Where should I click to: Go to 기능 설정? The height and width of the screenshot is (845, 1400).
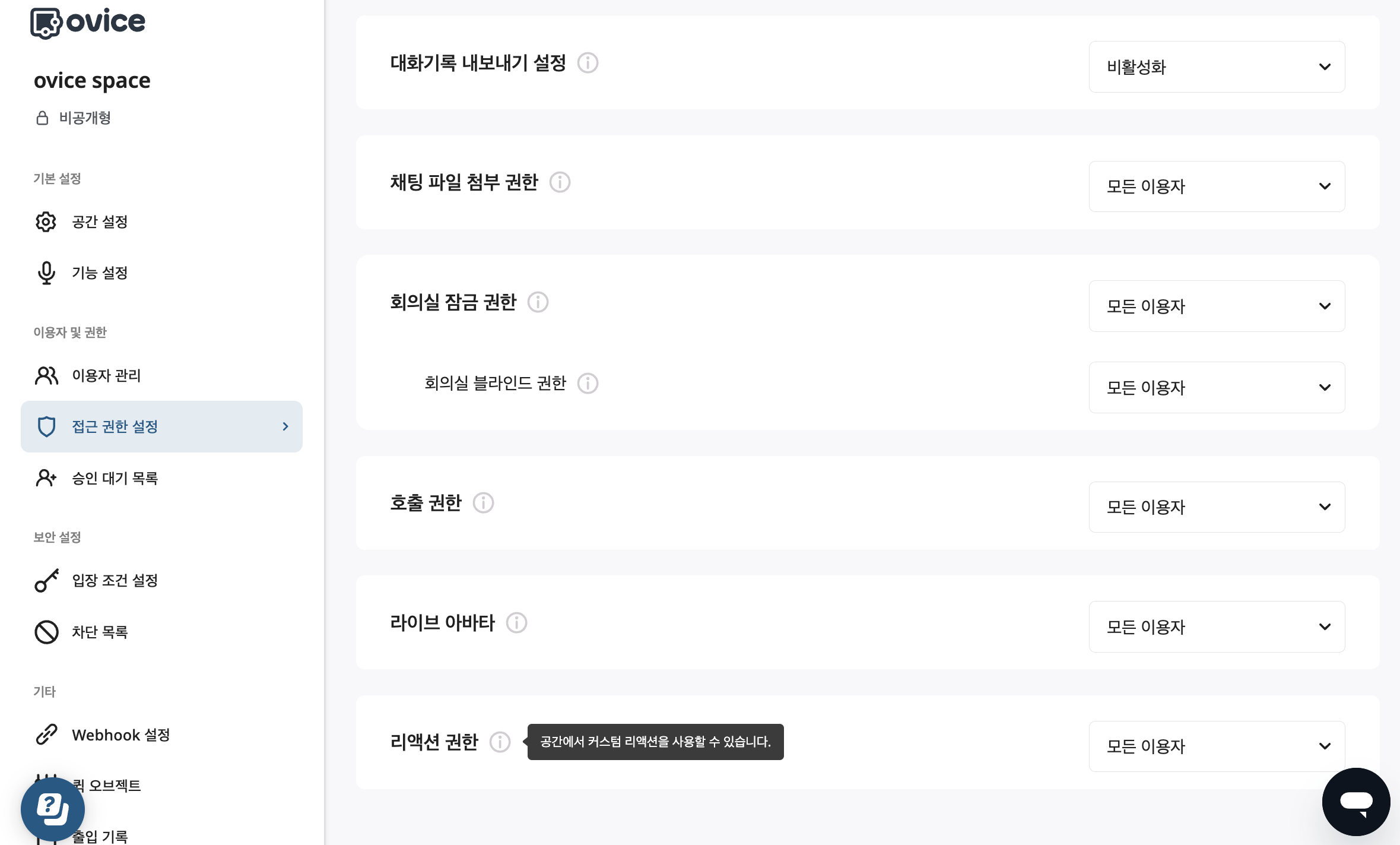[x=100, y=273]
